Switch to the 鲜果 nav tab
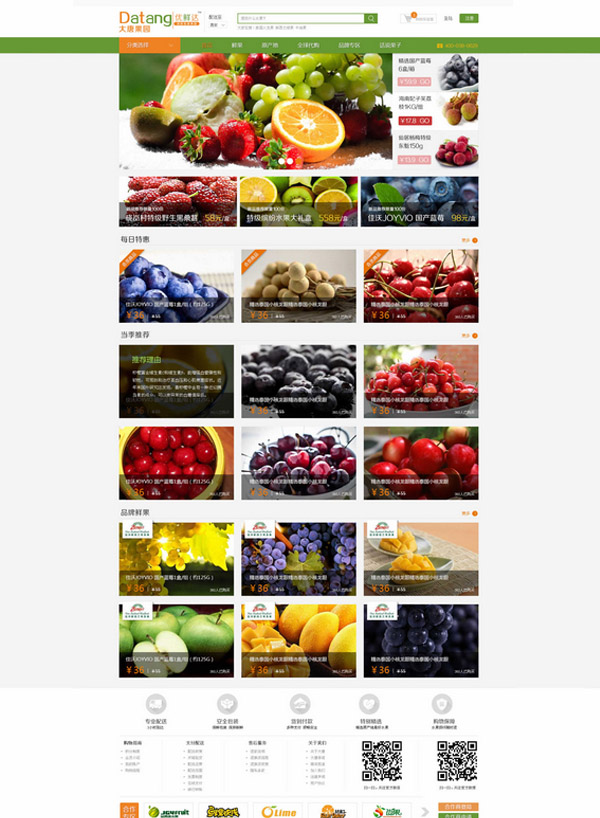600x818 pixels. pos(237,45)
